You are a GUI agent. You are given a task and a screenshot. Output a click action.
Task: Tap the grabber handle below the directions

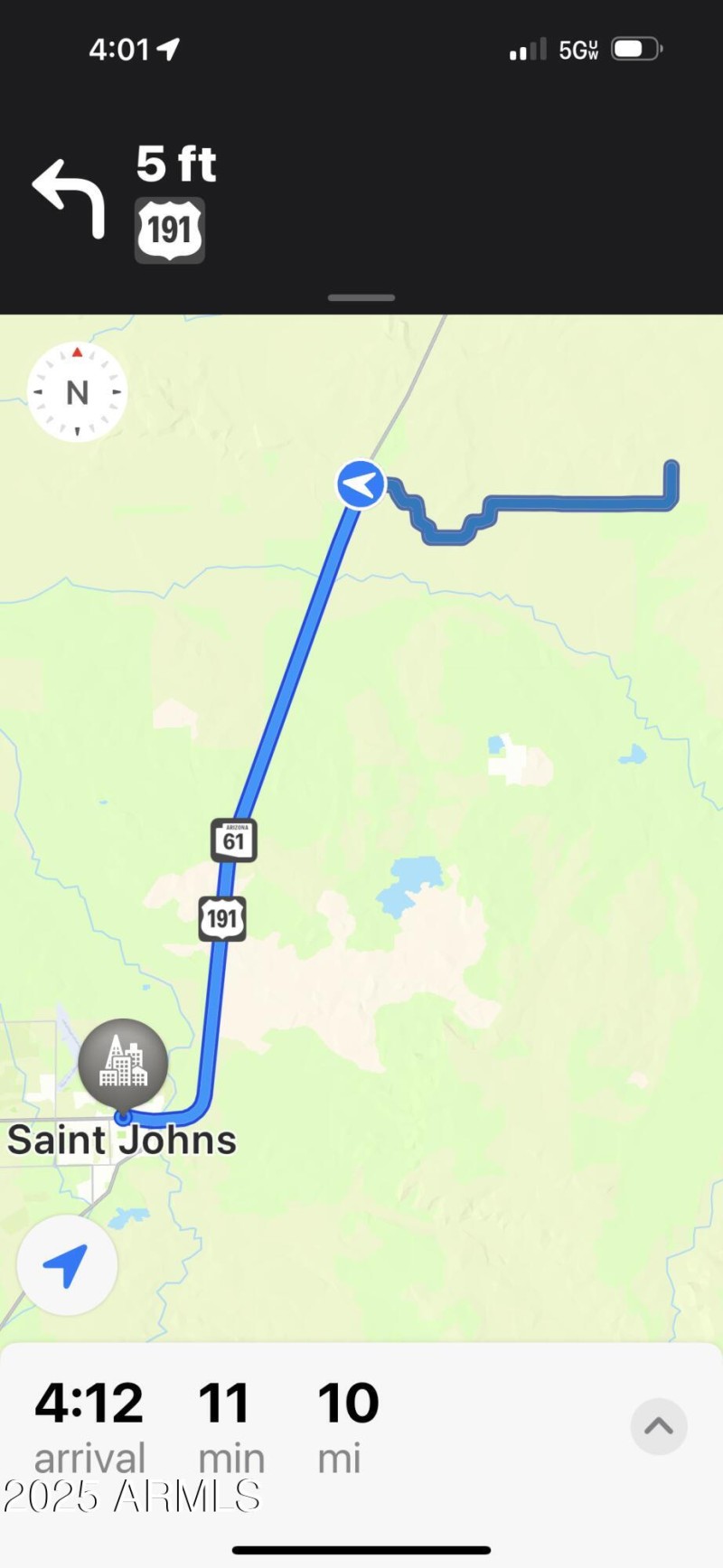pyautogui.click(x=361, y=297)
